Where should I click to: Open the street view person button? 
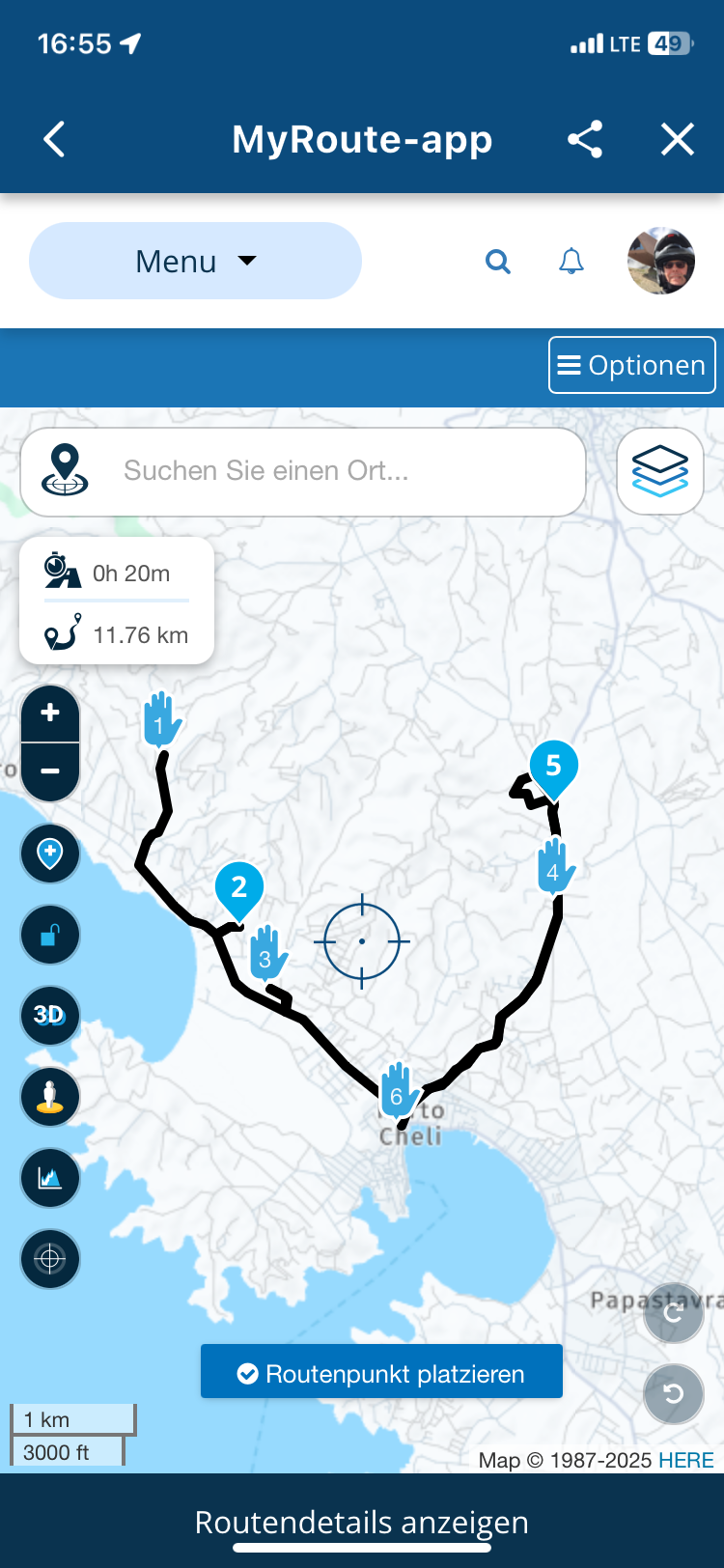(50, 1096)
